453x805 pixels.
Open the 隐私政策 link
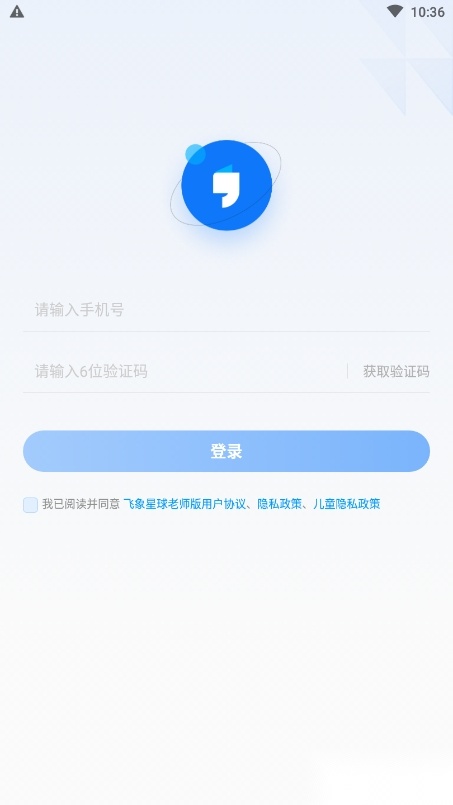tap(279, 504)
